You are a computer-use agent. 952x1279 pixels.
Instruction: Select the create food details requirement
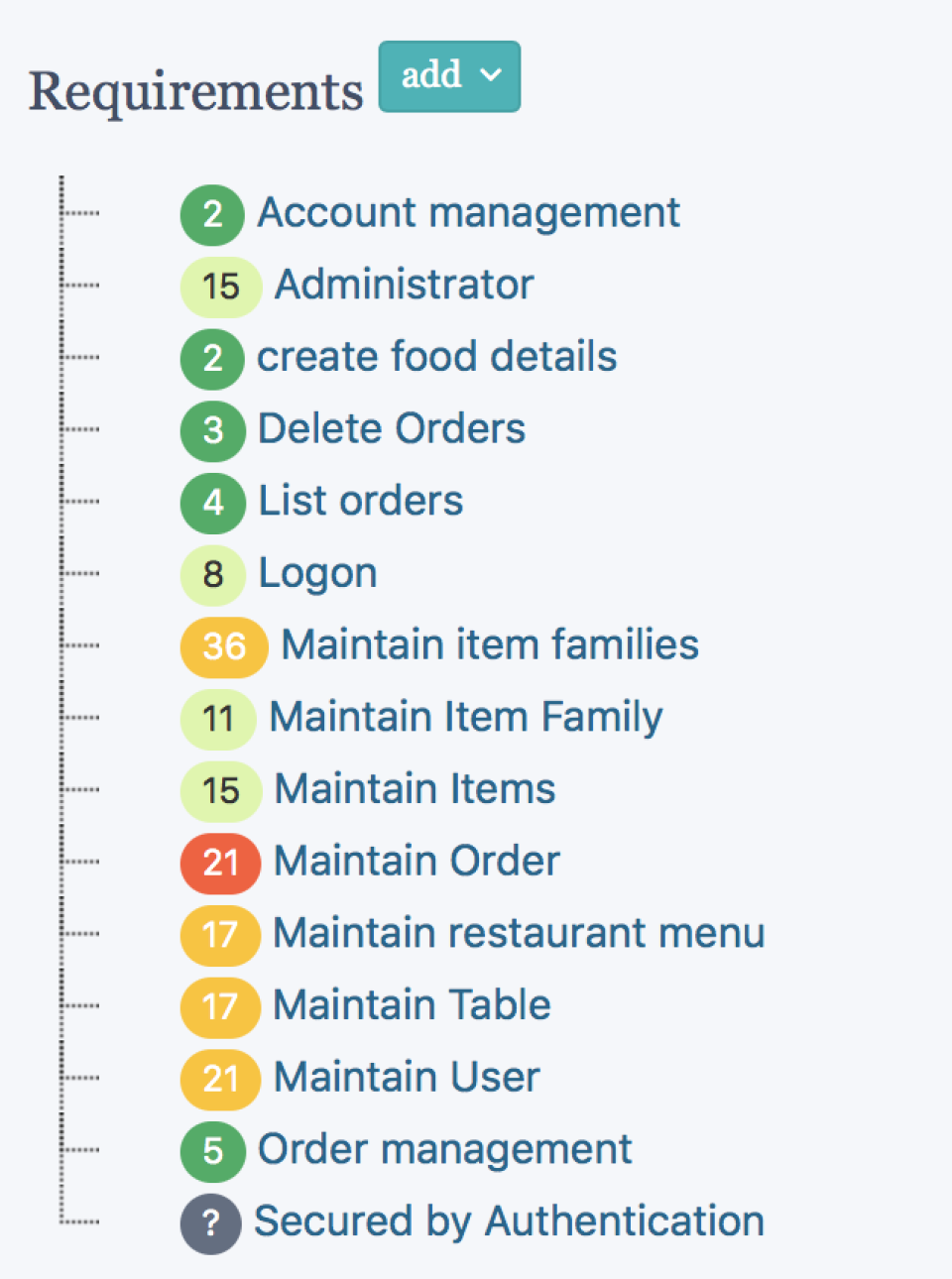(436, 357)
